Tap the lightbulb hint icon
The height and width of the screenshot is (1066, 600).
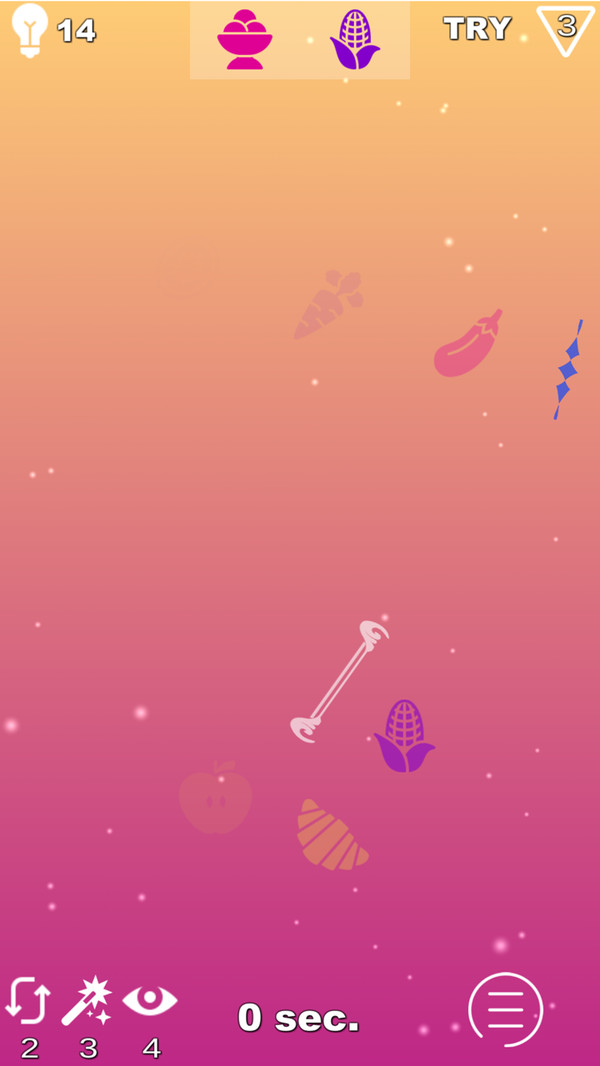point(29,29)
